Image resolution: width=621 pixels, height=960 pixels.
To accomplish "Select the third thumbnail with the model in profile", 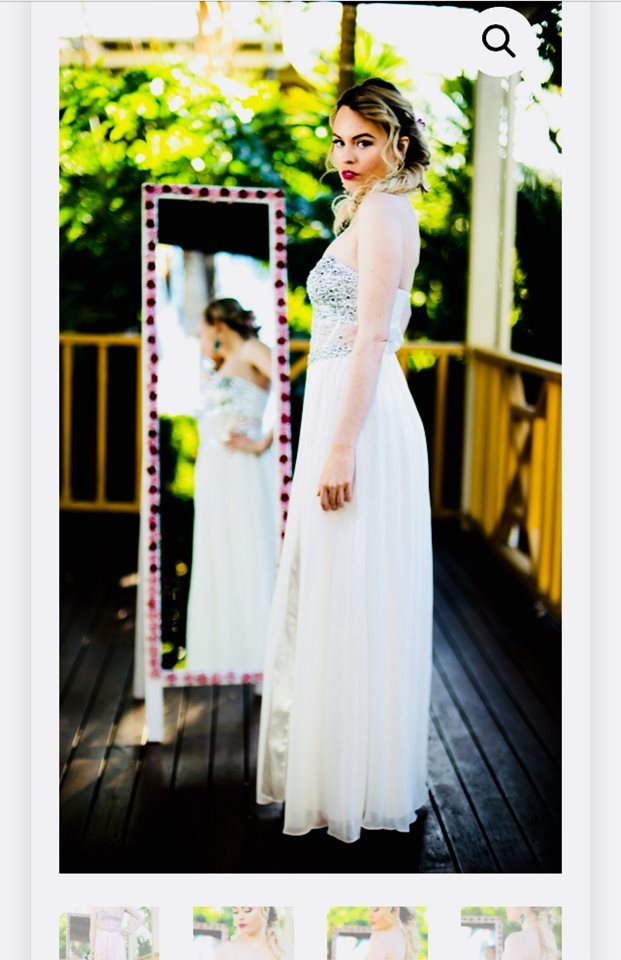I will 377,932.
